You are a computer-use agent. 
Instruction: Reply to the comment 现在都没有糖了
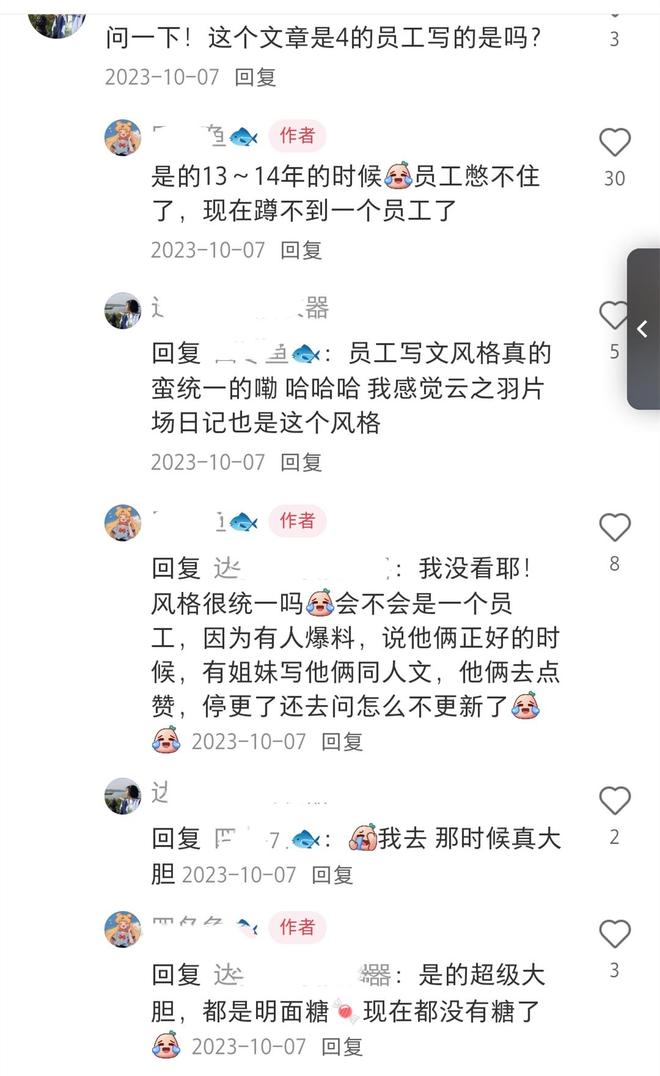342,1047
